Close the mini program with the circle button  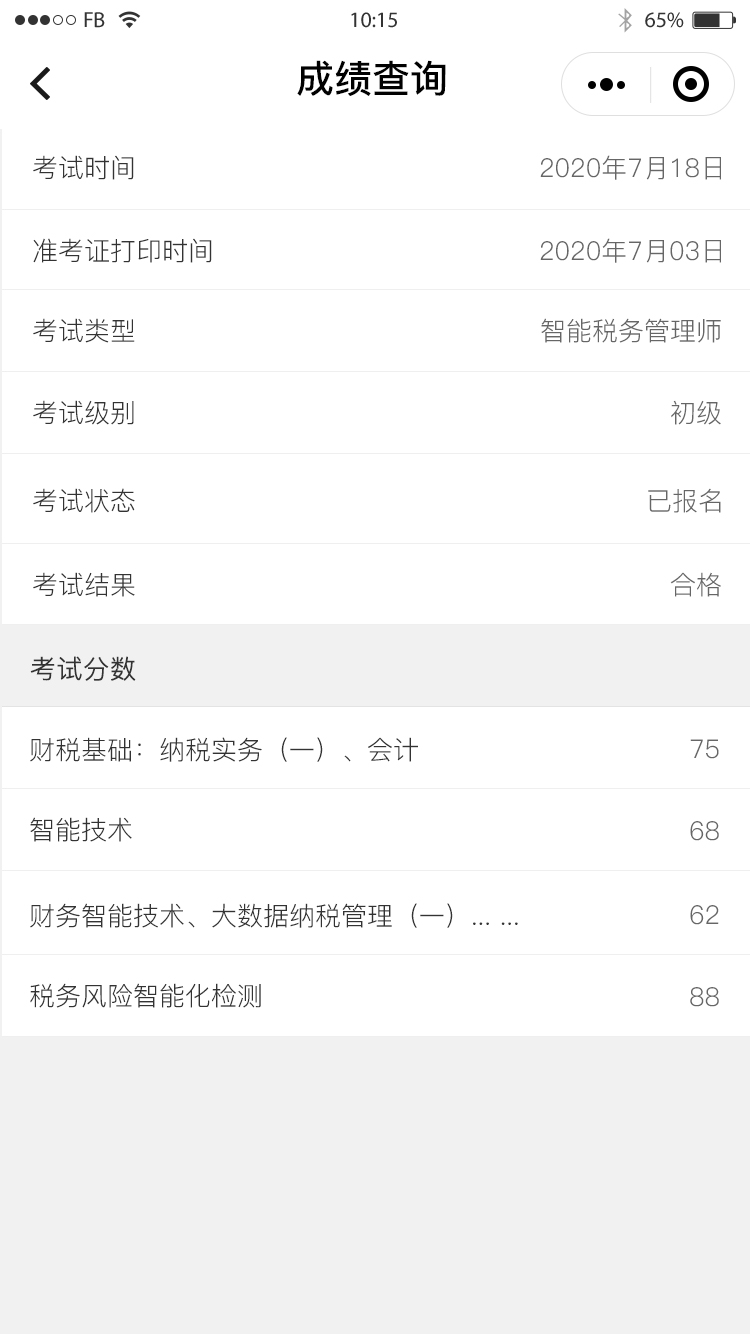(691, 85)
